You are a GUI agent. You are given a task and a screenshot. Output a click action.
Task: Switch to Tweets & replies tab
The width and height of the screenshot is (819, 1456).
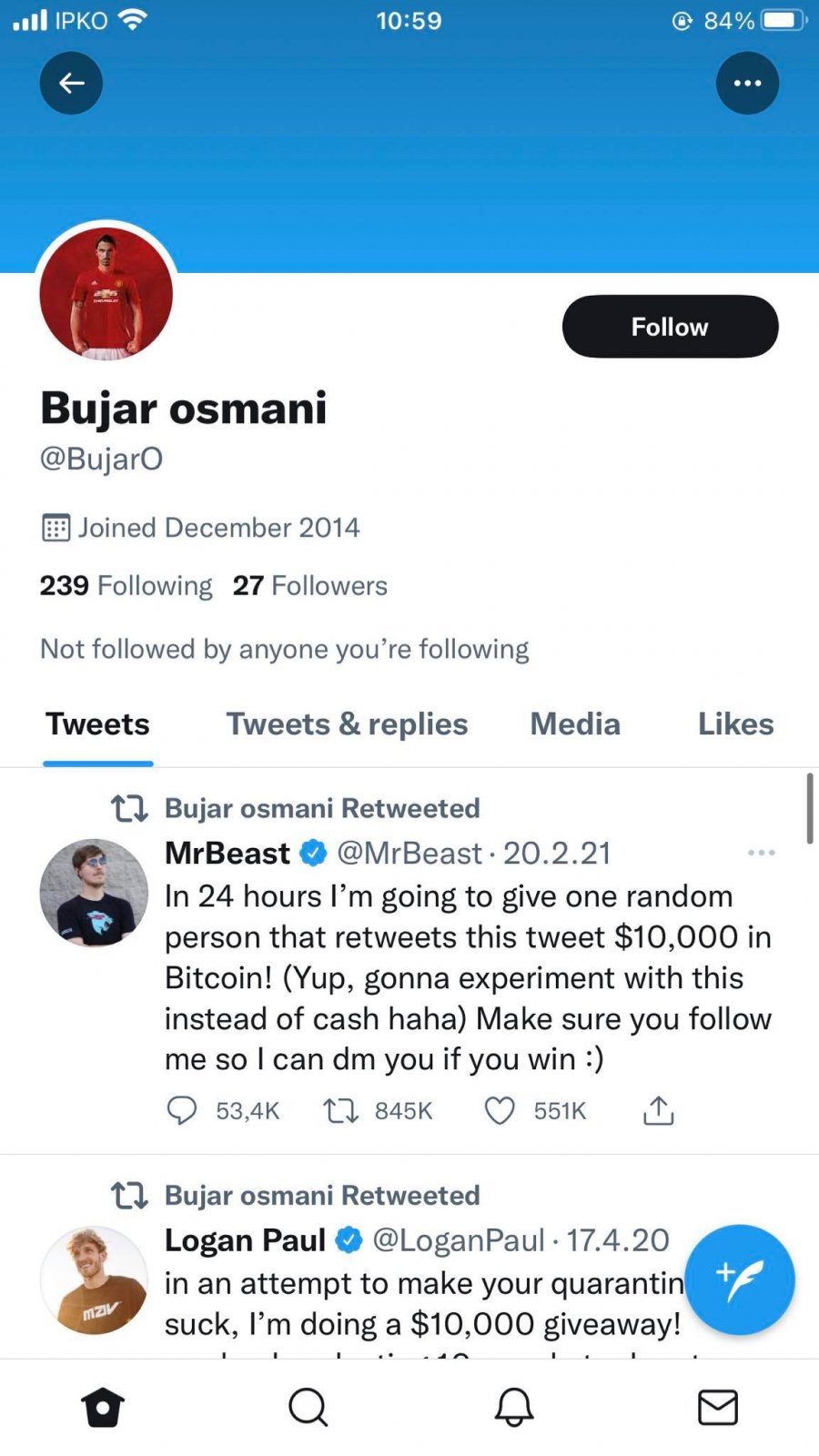(347, 724)
